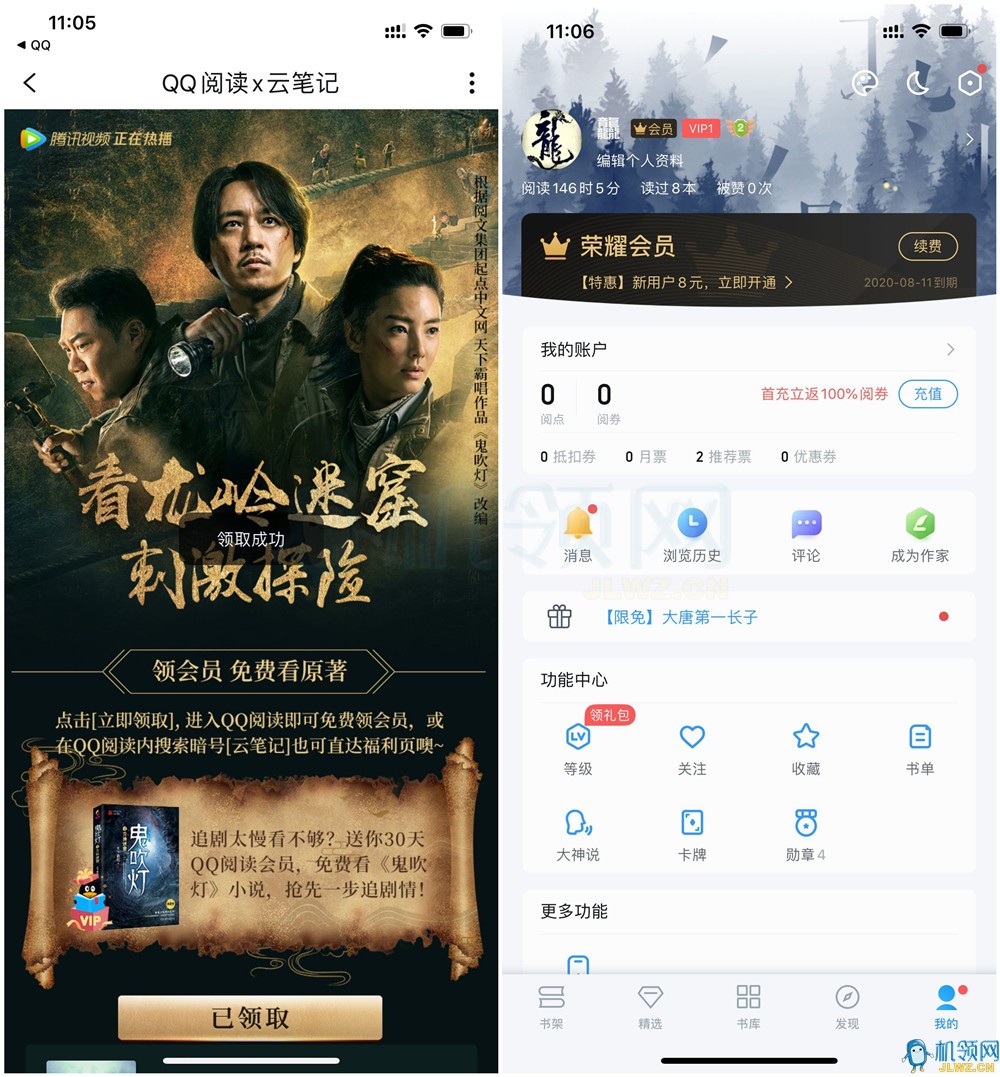Open 消息 messages
Screen dimensions: 1000x1077
[x=578, y=534]
